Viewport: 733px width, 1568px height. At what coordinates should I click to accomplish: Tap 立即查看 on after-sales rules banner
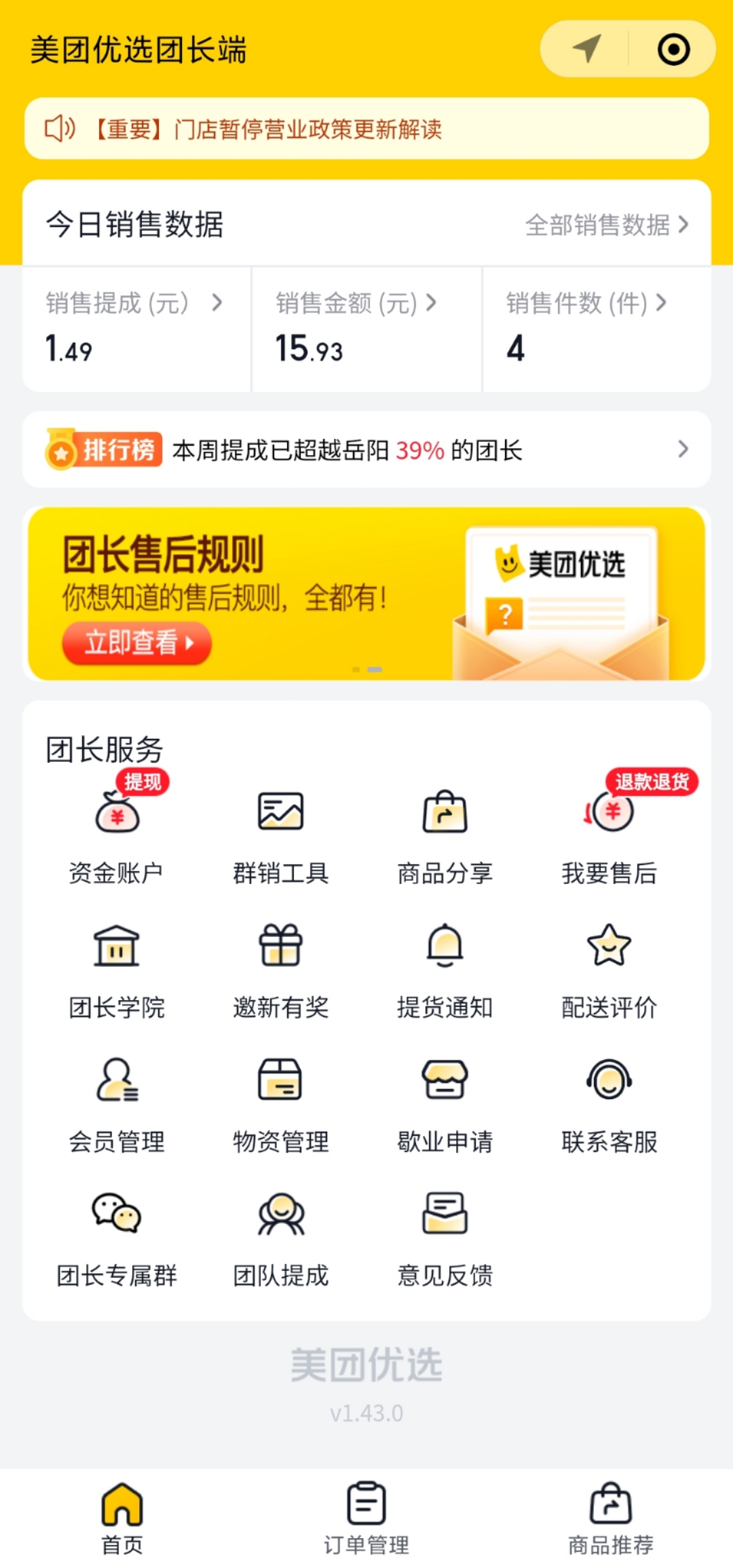(x=137, y=642)
